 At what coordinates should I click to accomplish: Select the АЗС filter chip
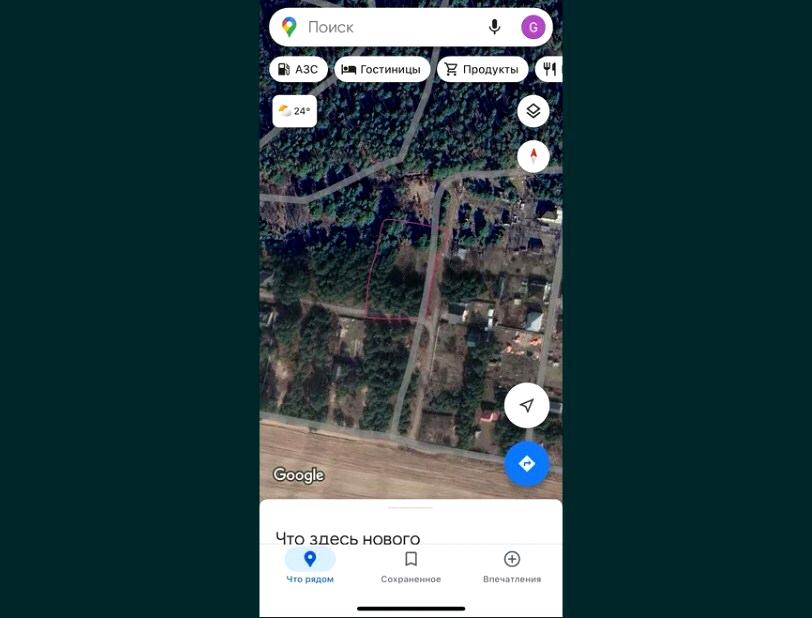[298, 69]
